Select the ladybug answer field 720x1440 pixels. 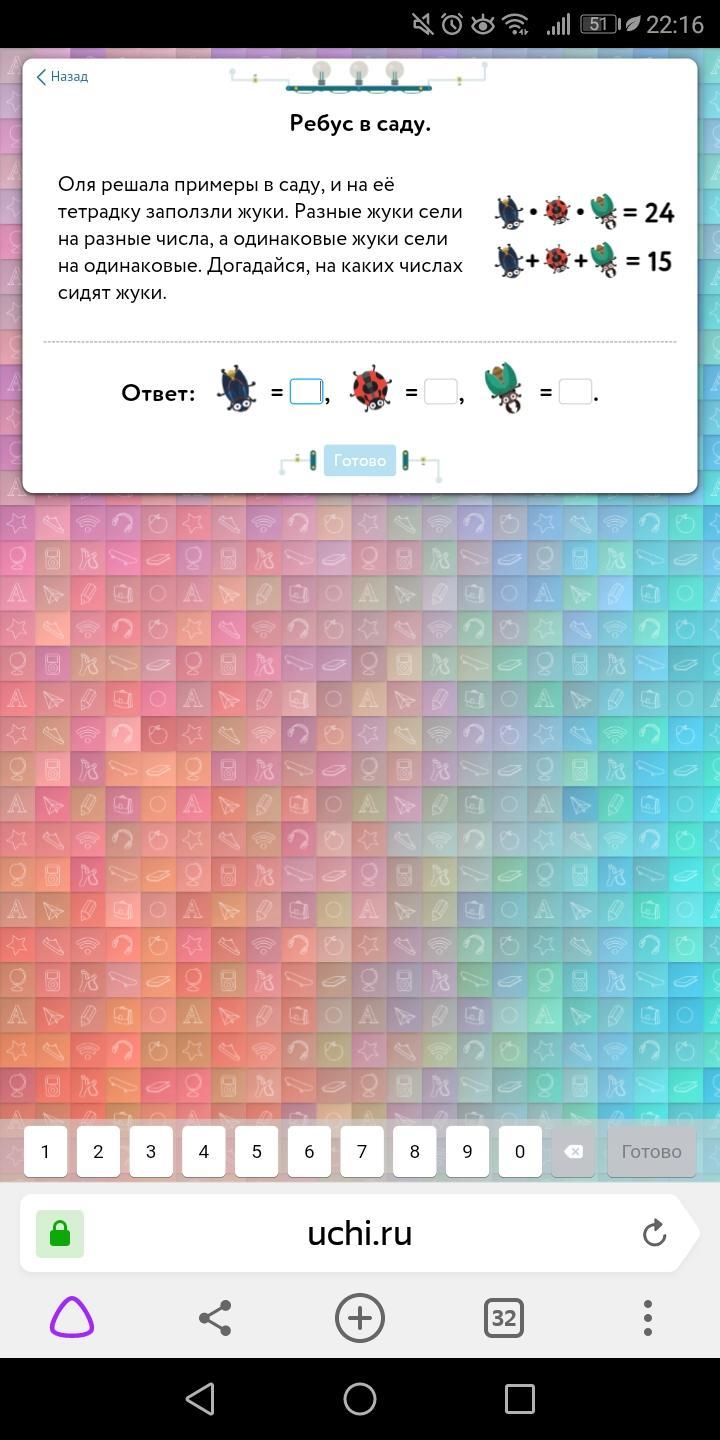440,392
